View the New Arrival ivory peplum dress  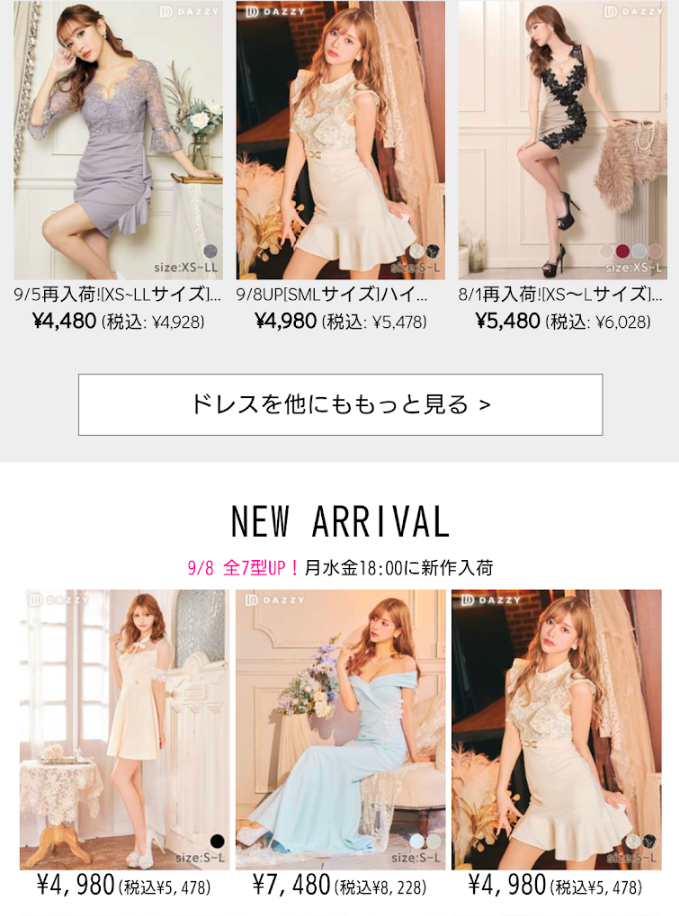[x=556, y=729]
